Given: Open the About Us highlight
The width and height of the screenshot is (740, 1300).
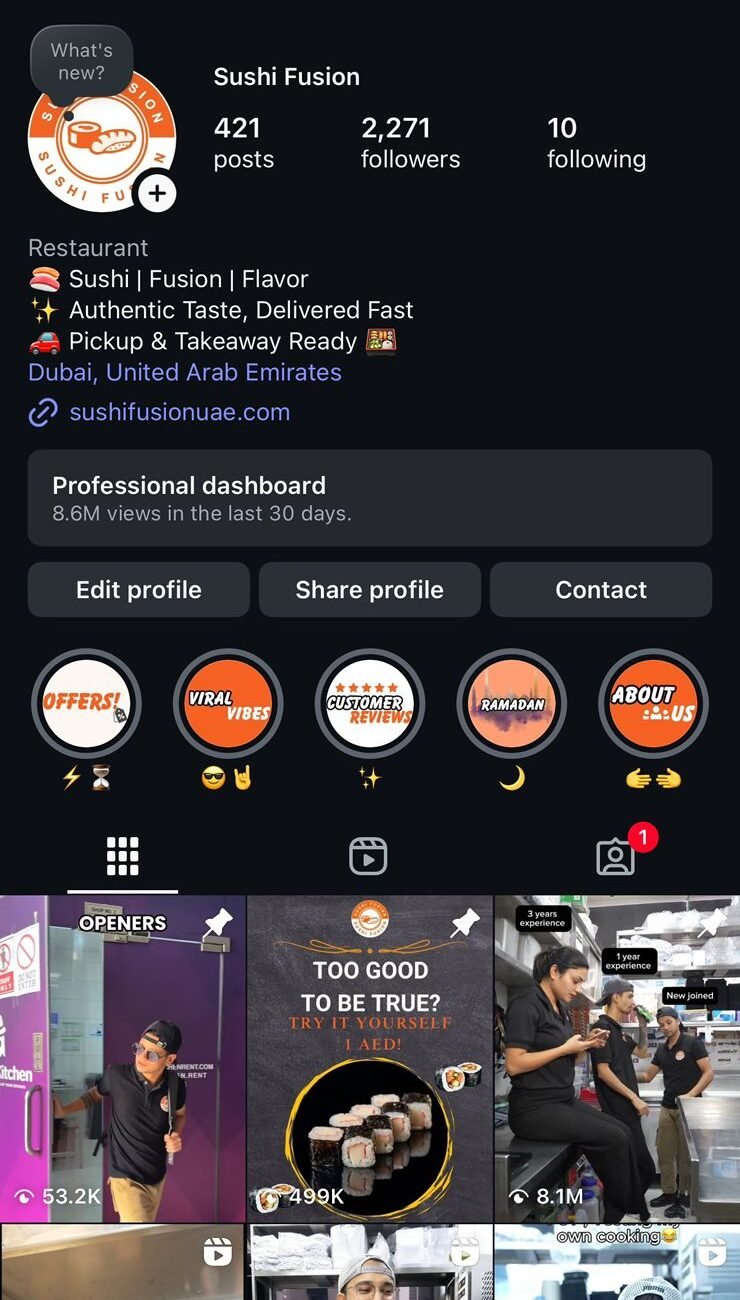Looking at the screenshot, I should click(x=654, y=704).
